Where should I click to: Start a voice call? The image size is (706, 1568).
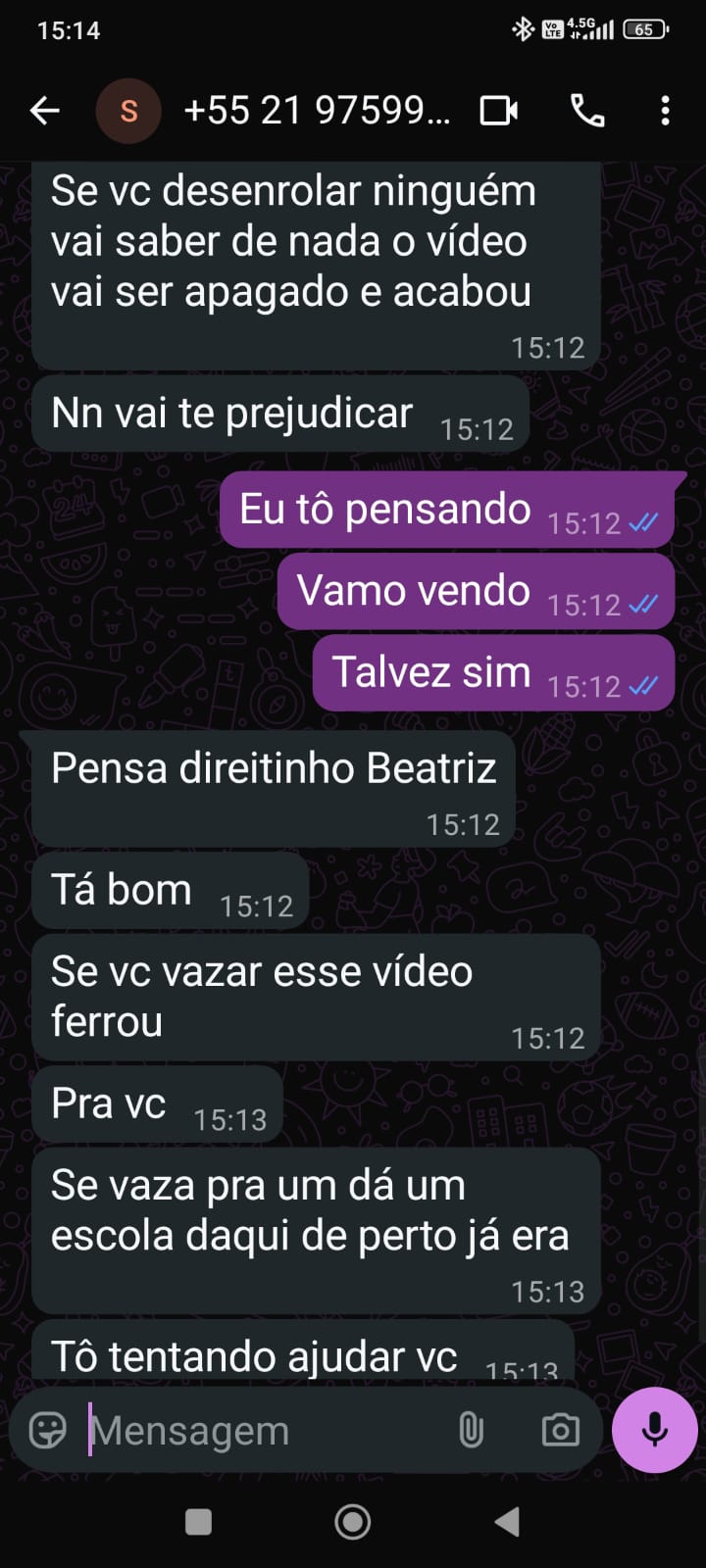click(x=587, y=111)
